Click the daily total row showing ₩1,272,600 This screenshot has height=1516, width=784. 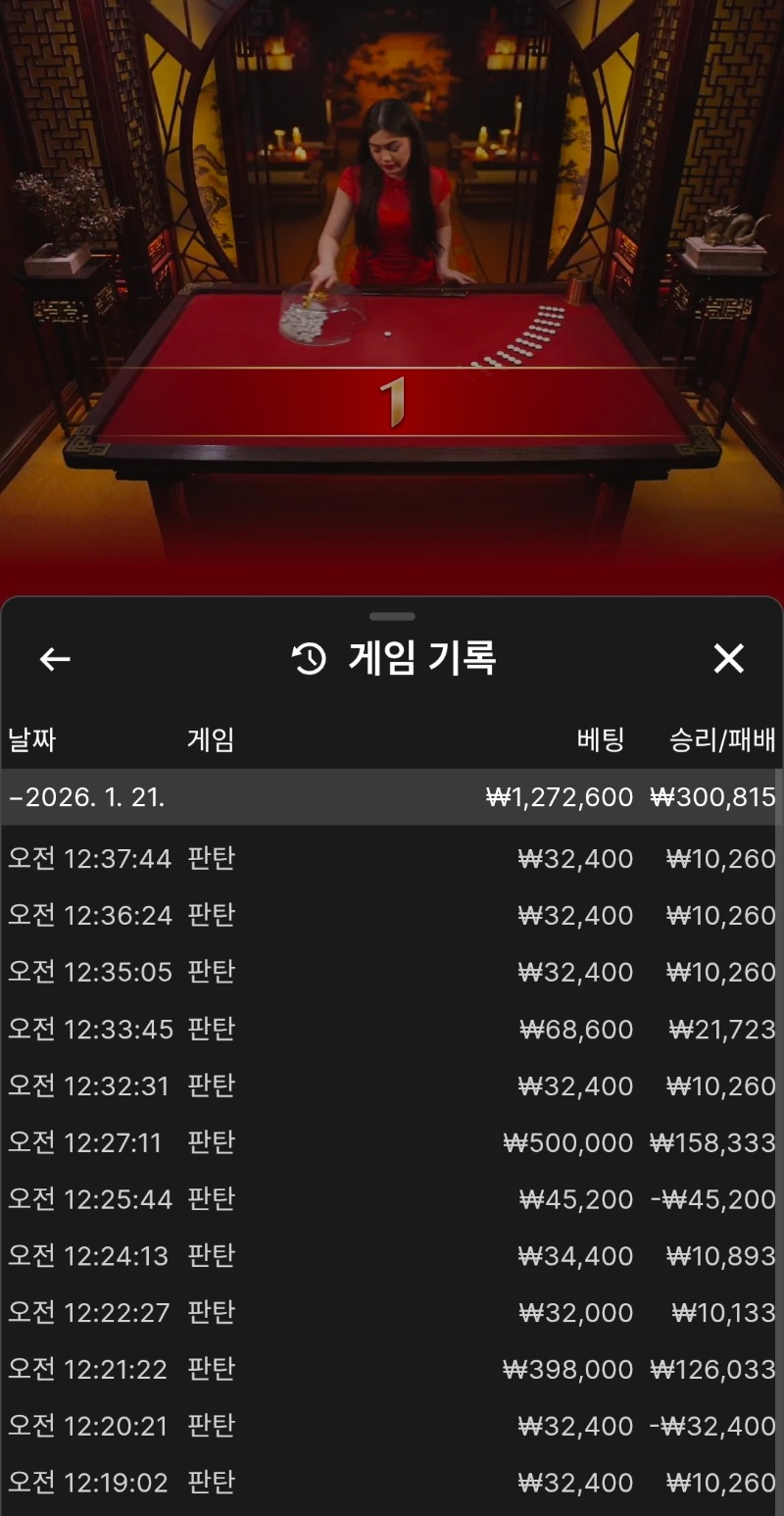point(392,797)
